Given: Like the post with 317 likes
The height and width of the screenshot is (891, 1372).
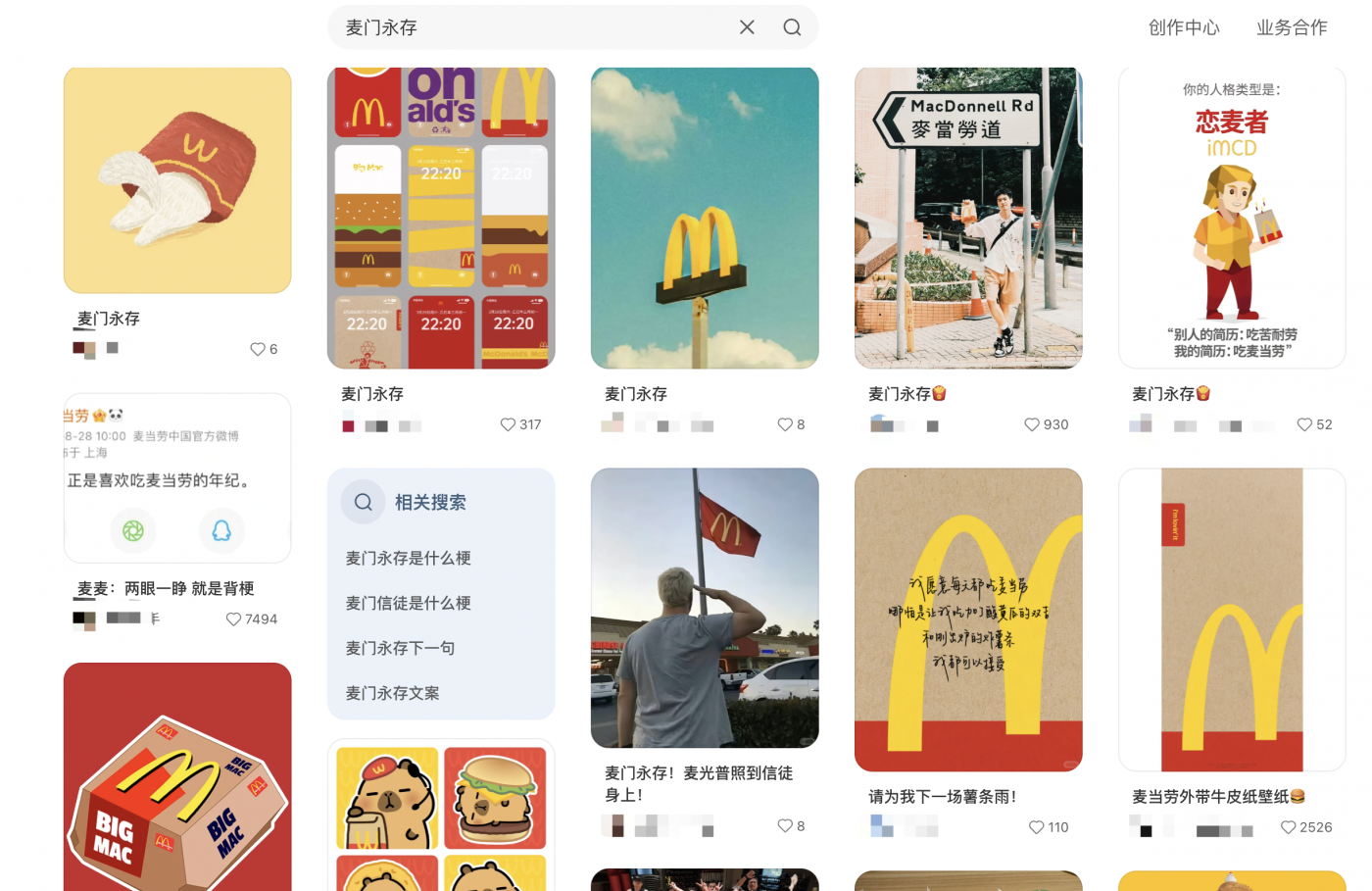Looking at the screenshot, I should point(508,424).
